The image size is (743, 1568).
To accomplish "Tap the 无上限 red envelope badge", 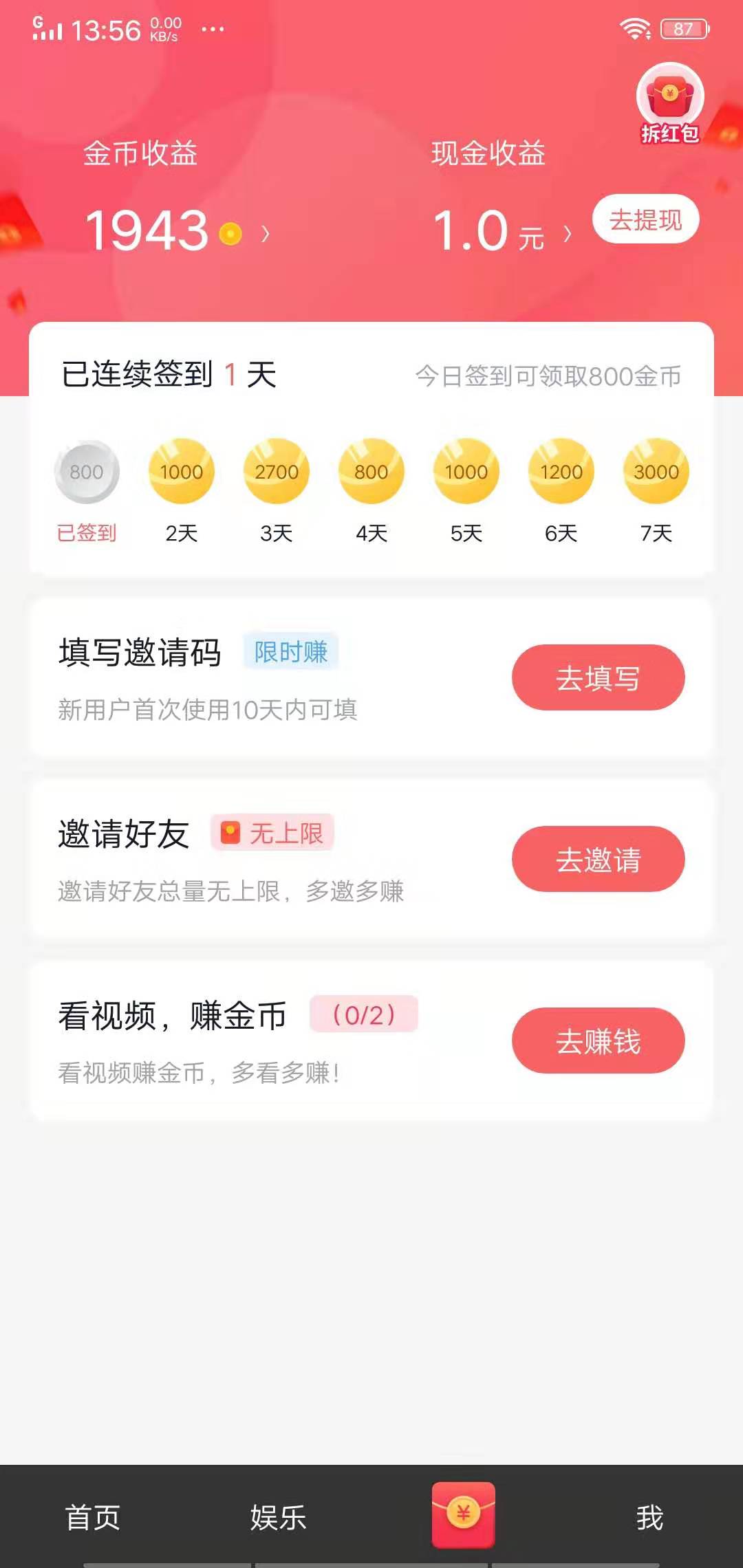I will (x=273, y=833).
